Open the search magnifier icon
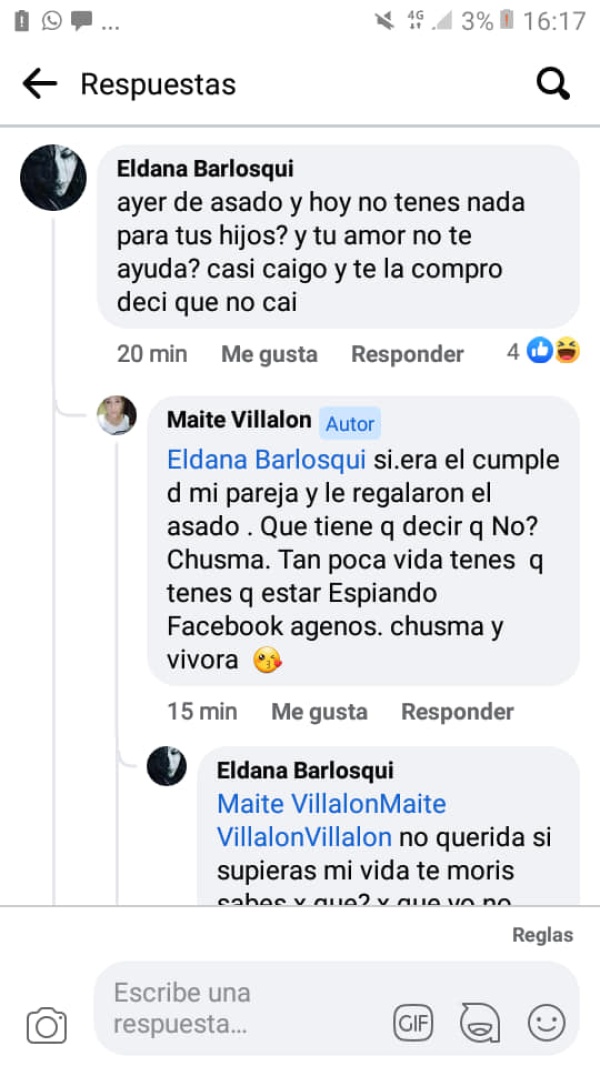This screenshot has width=600, height=1066. 553,84
